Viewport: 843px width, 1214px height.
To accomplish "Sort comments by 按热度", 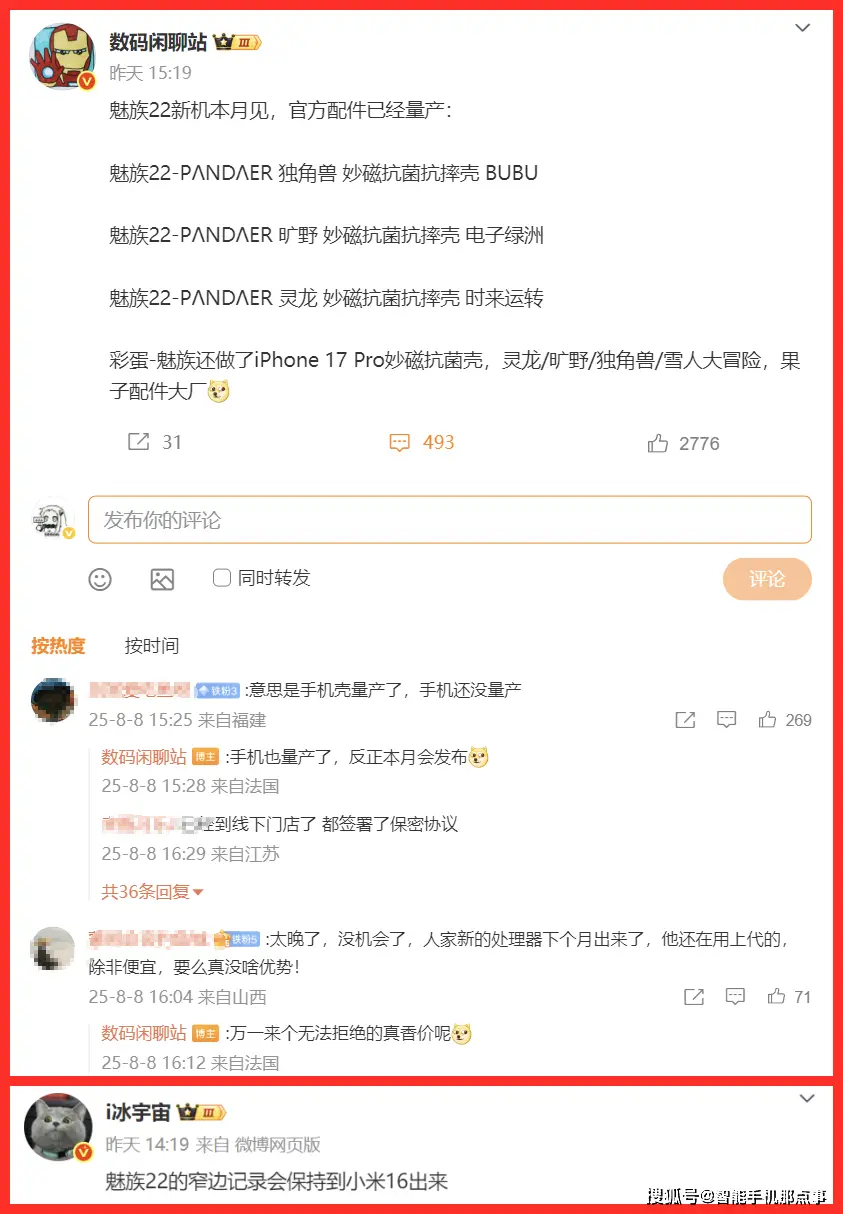I will pos(58,646).
